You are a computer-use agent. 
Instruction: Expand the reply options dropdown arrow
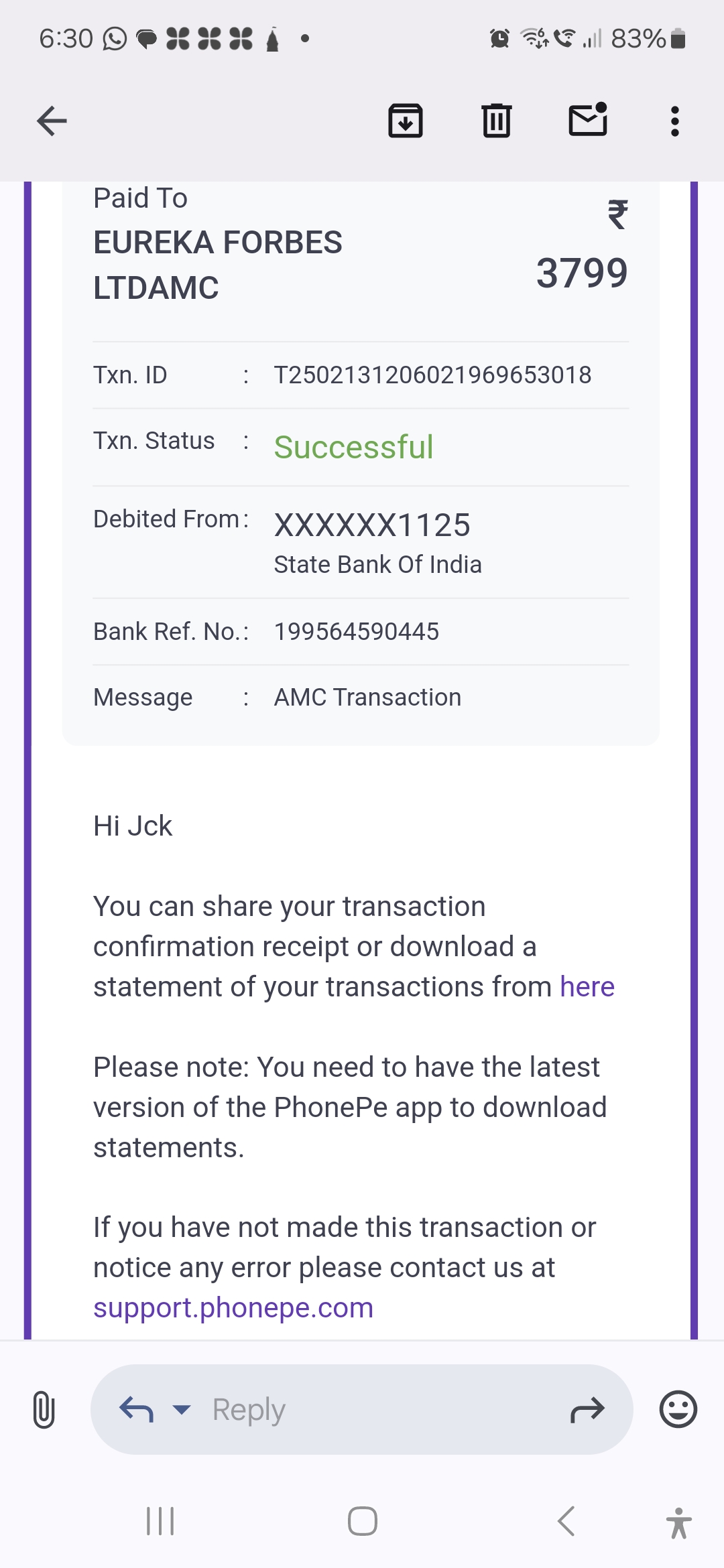(182, 1409)
